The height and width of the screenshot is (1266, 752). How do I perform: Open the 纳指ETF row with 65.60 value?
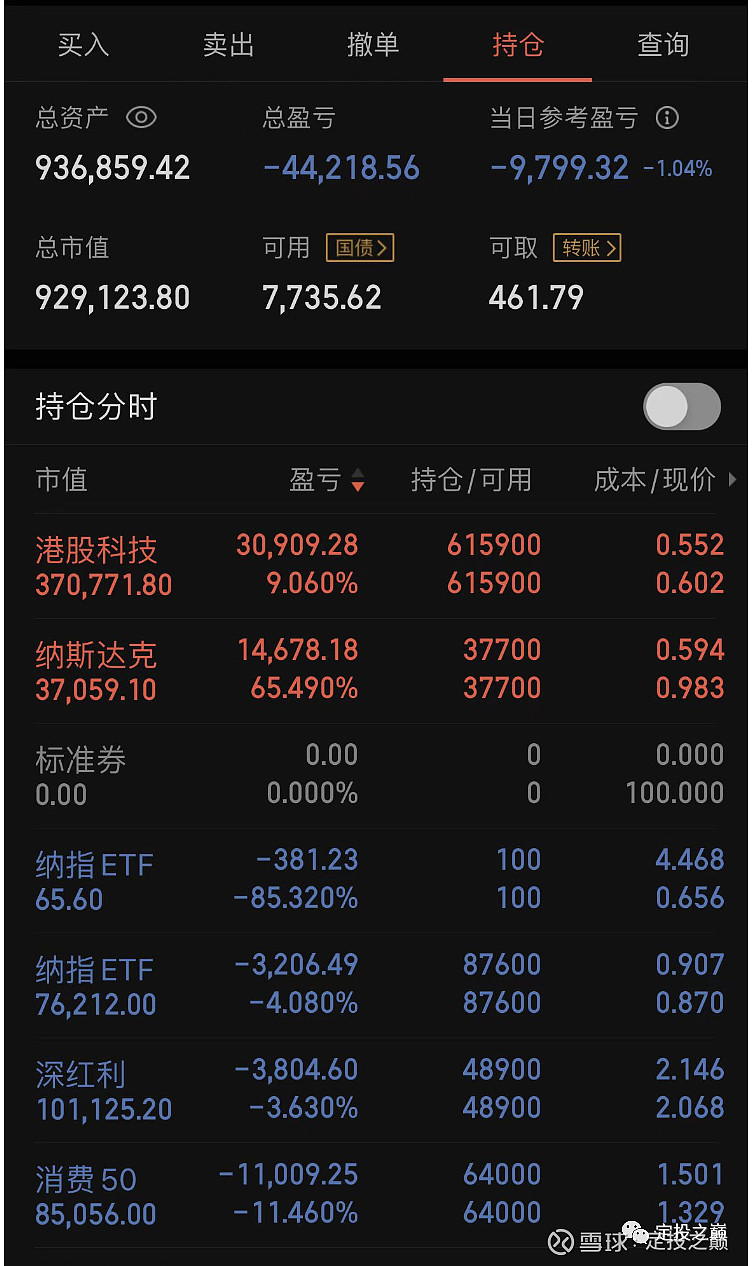pos(376,880)
